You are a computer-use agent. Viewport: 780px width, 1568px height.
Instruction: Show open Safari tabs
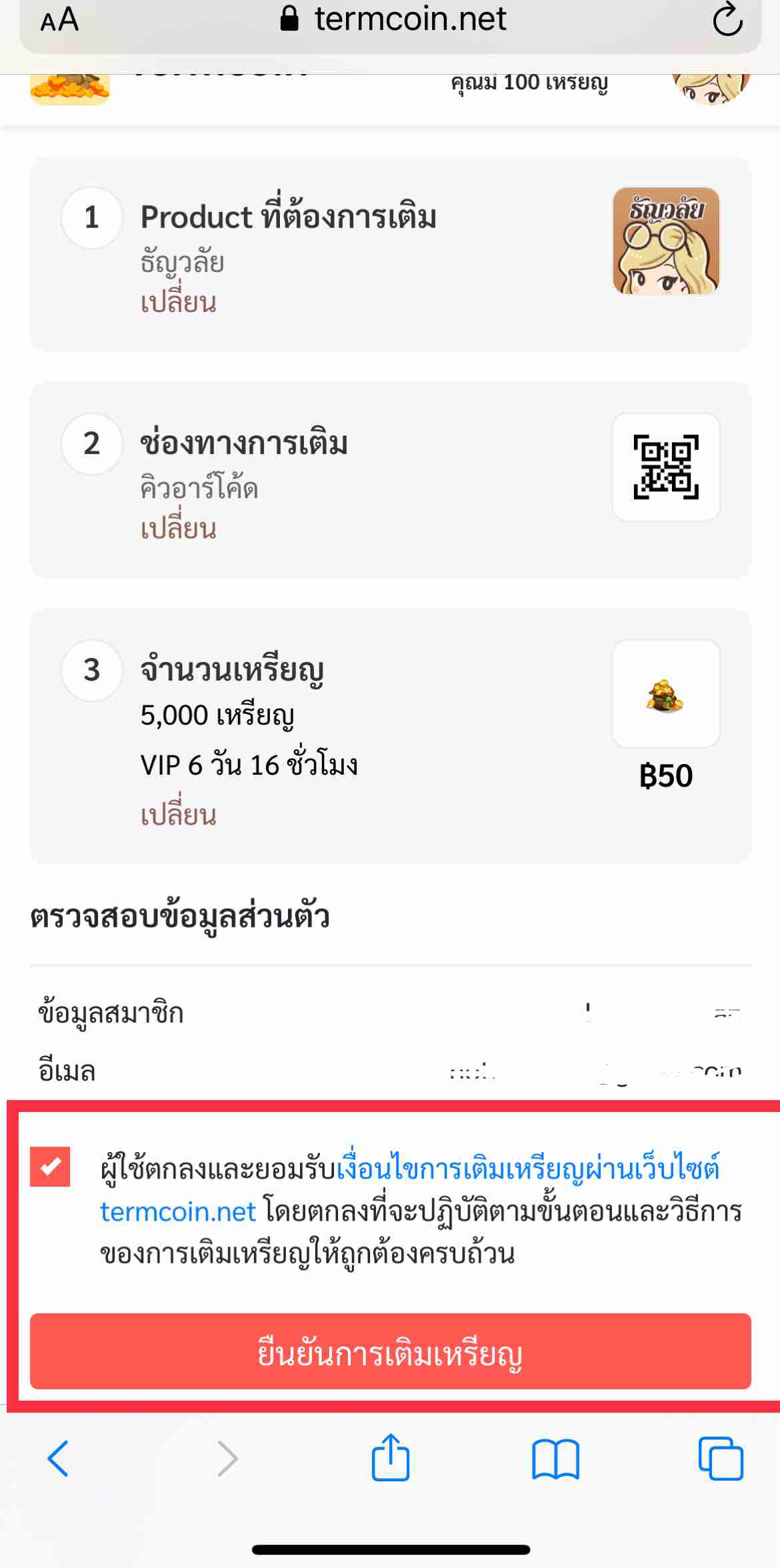(720, 1459)
